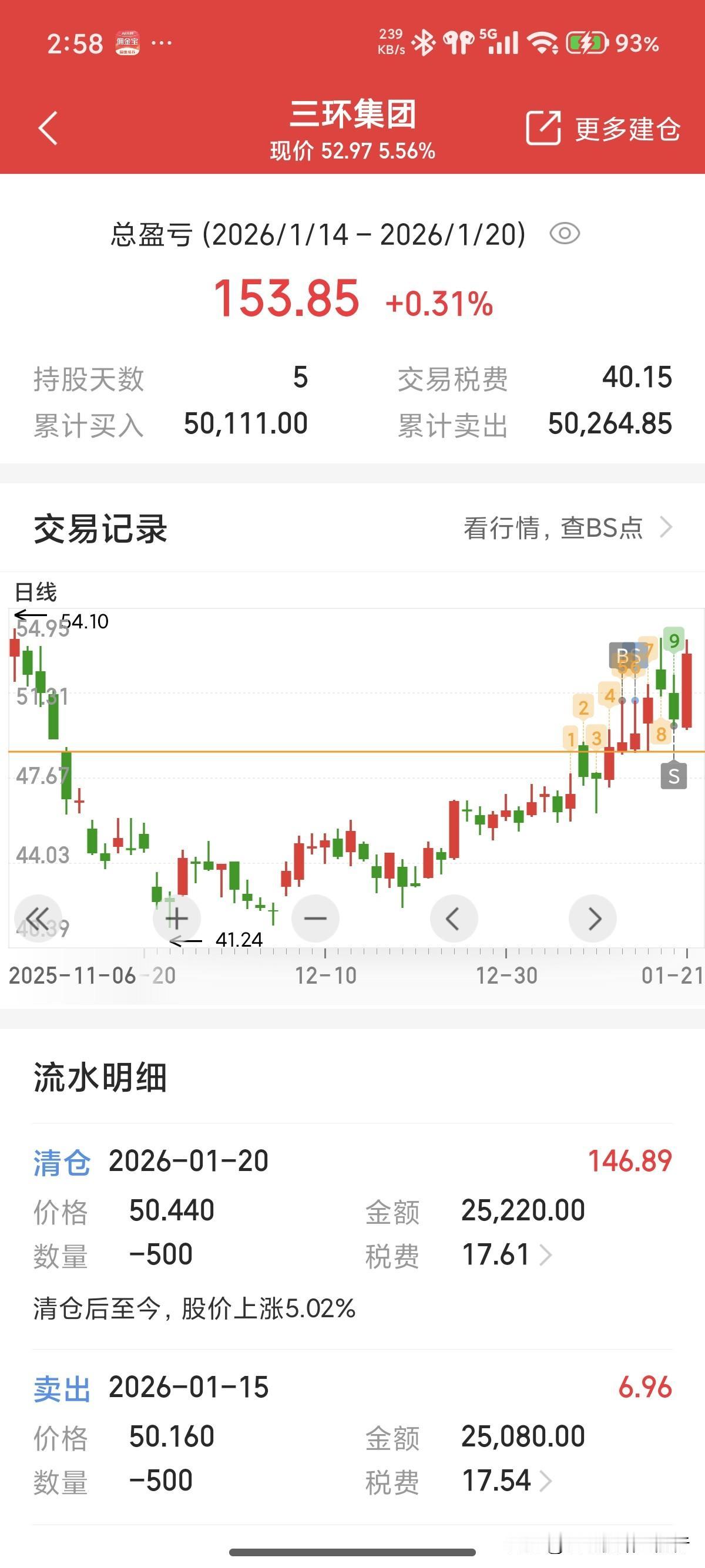Move the chart one step right
Image resolution: width=705 pixels, height=1568 pixels.
592,918
